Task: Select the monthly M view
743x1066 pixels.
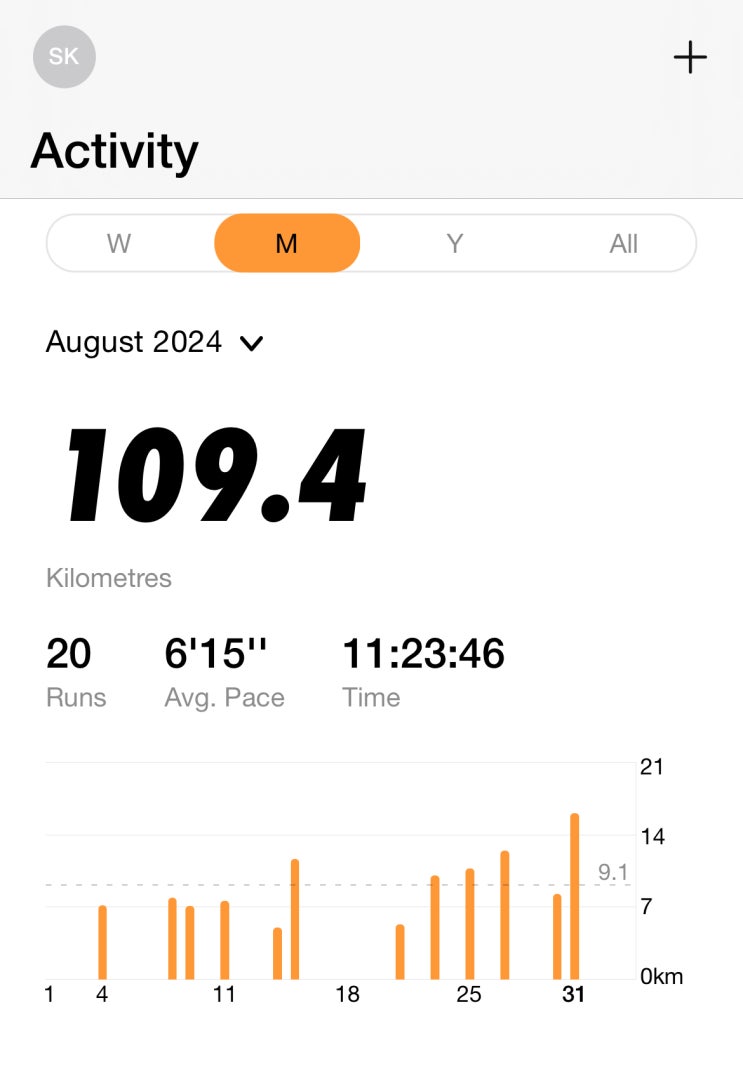Action: click(287, 243)
